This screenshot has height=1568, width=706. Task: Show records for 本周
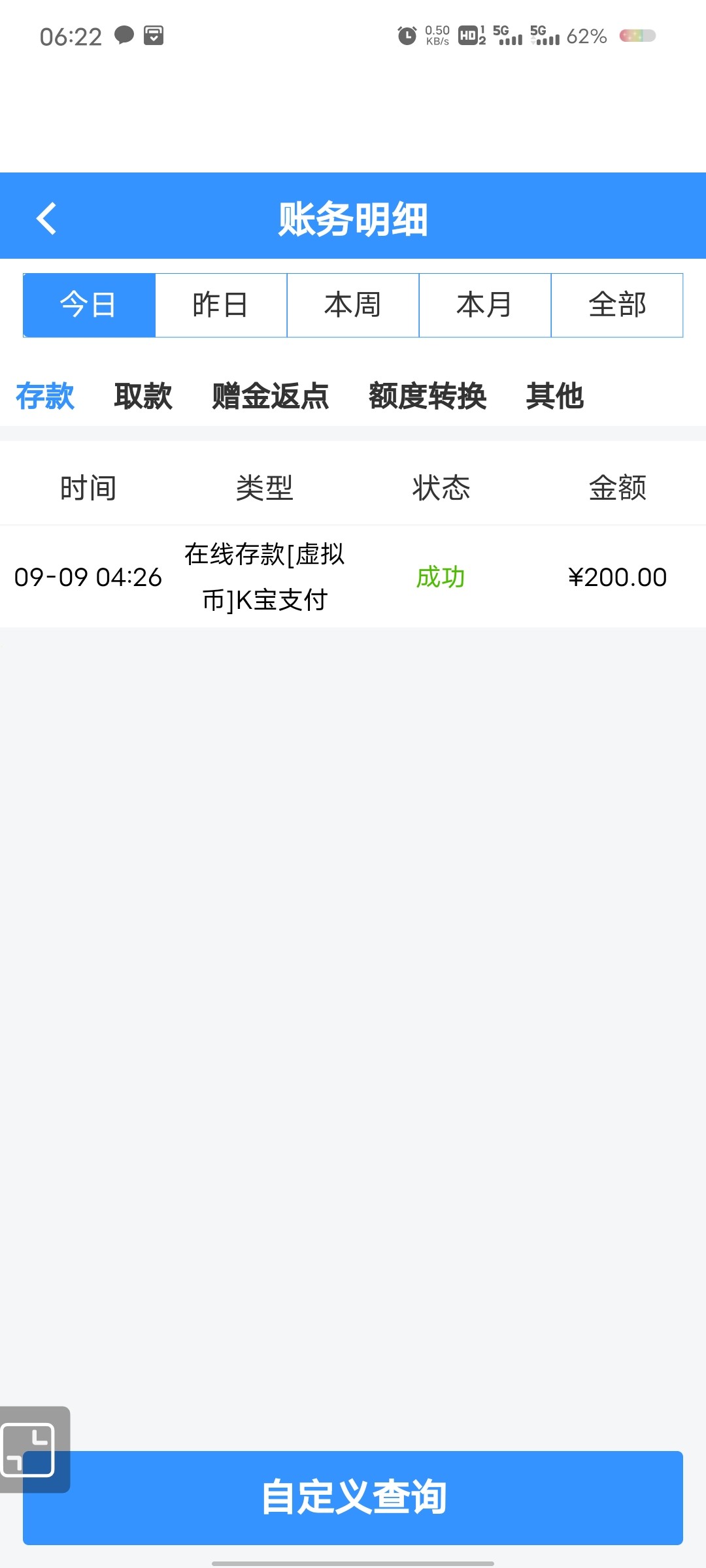[x=353, y=305]
